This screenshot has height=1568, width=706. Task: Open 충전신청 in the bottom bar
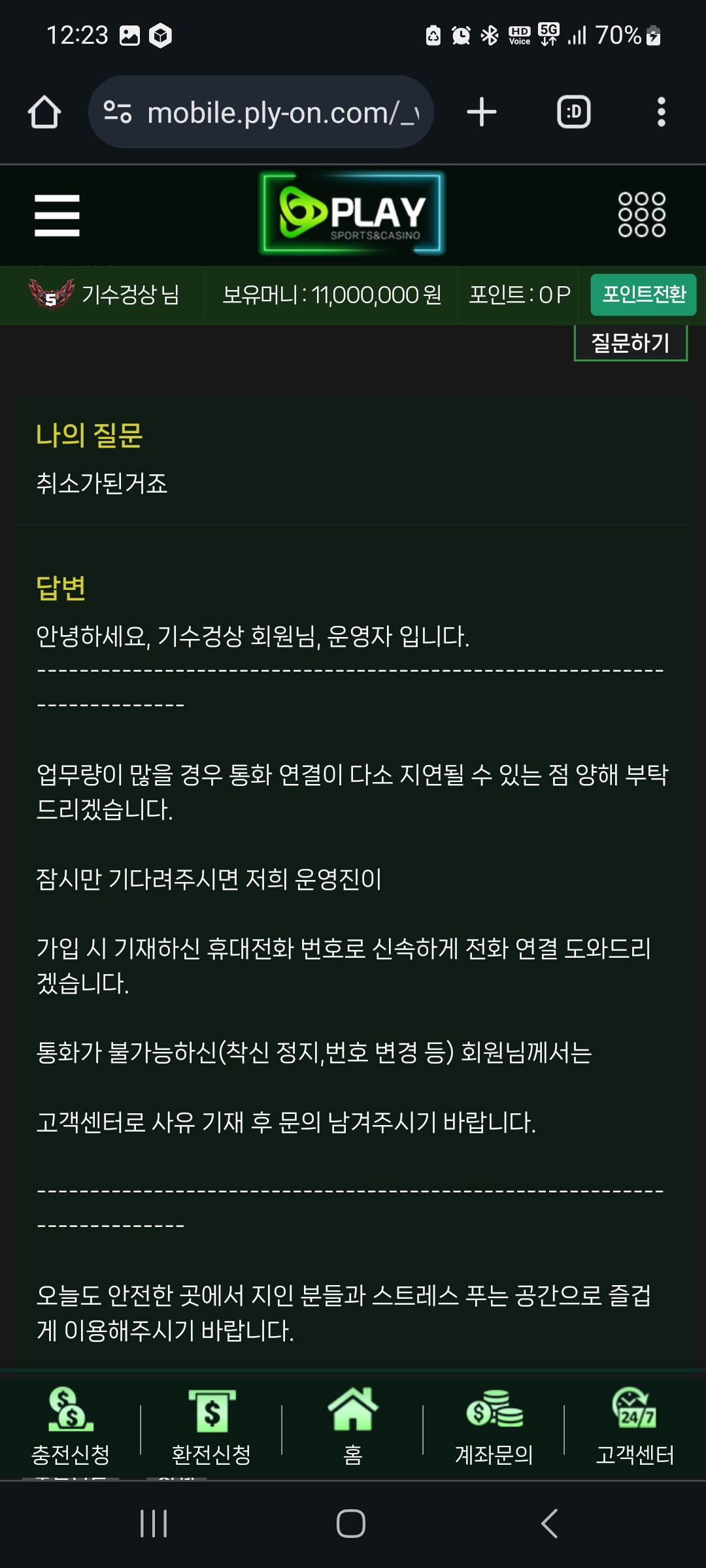[x=71, y=1426]
